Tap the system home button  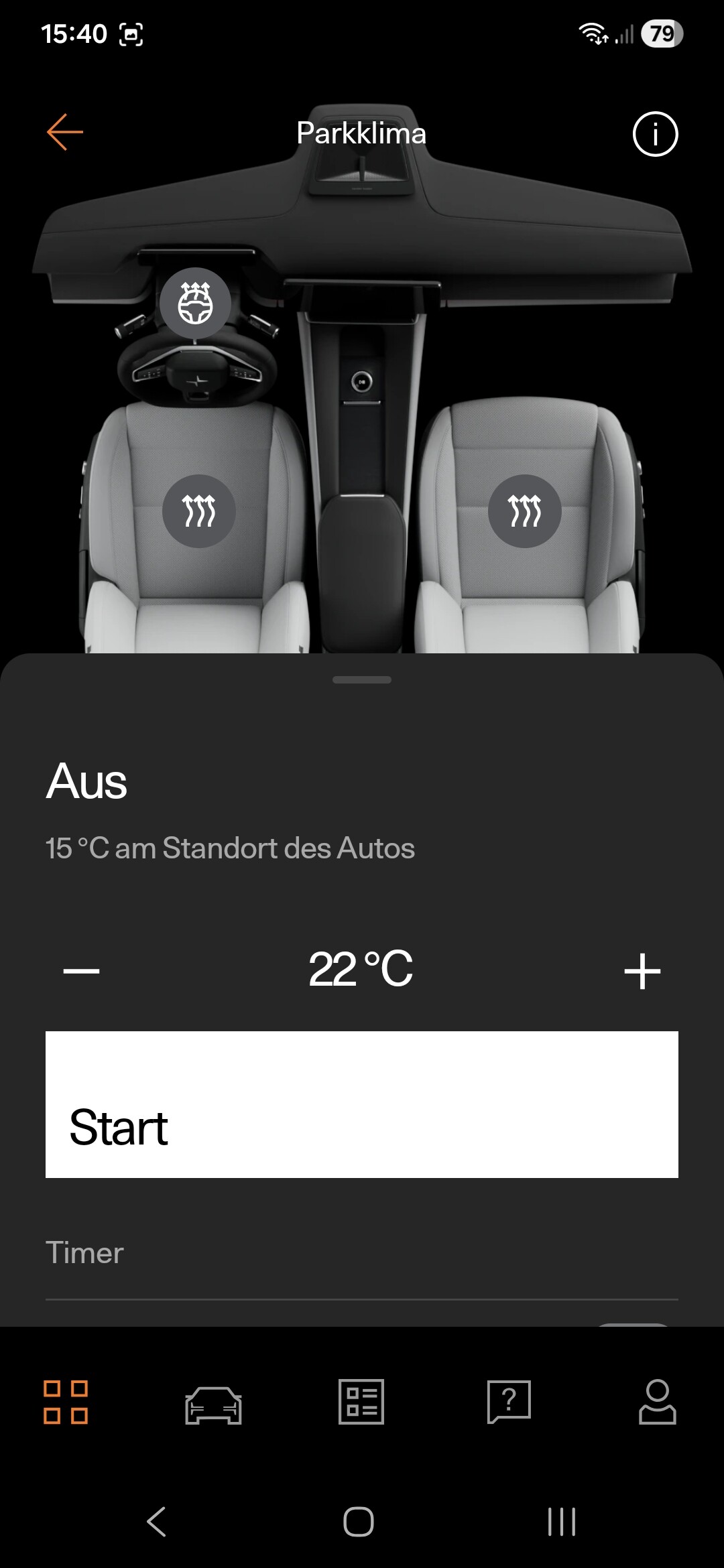(359, 1521)
